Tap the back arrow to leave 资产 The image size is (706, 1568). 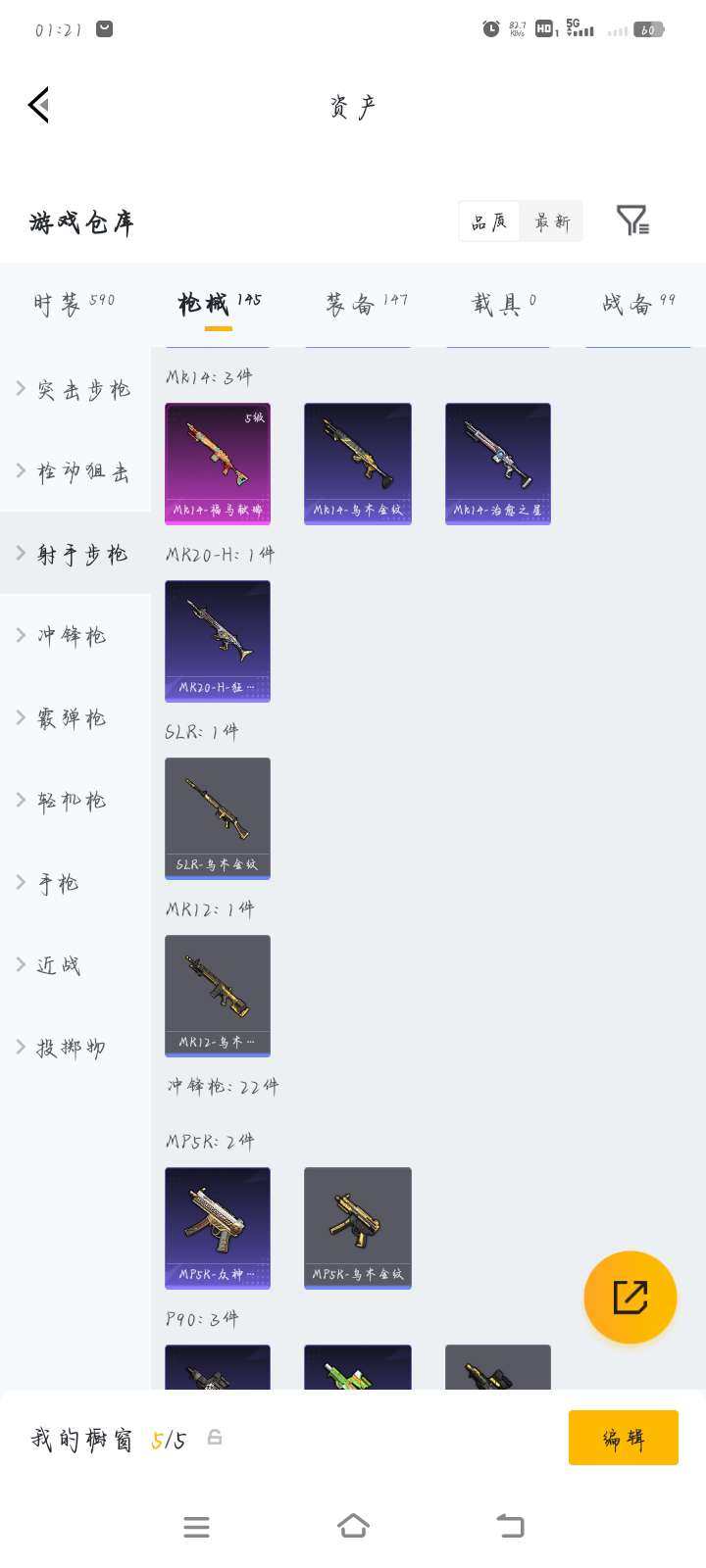39,105
